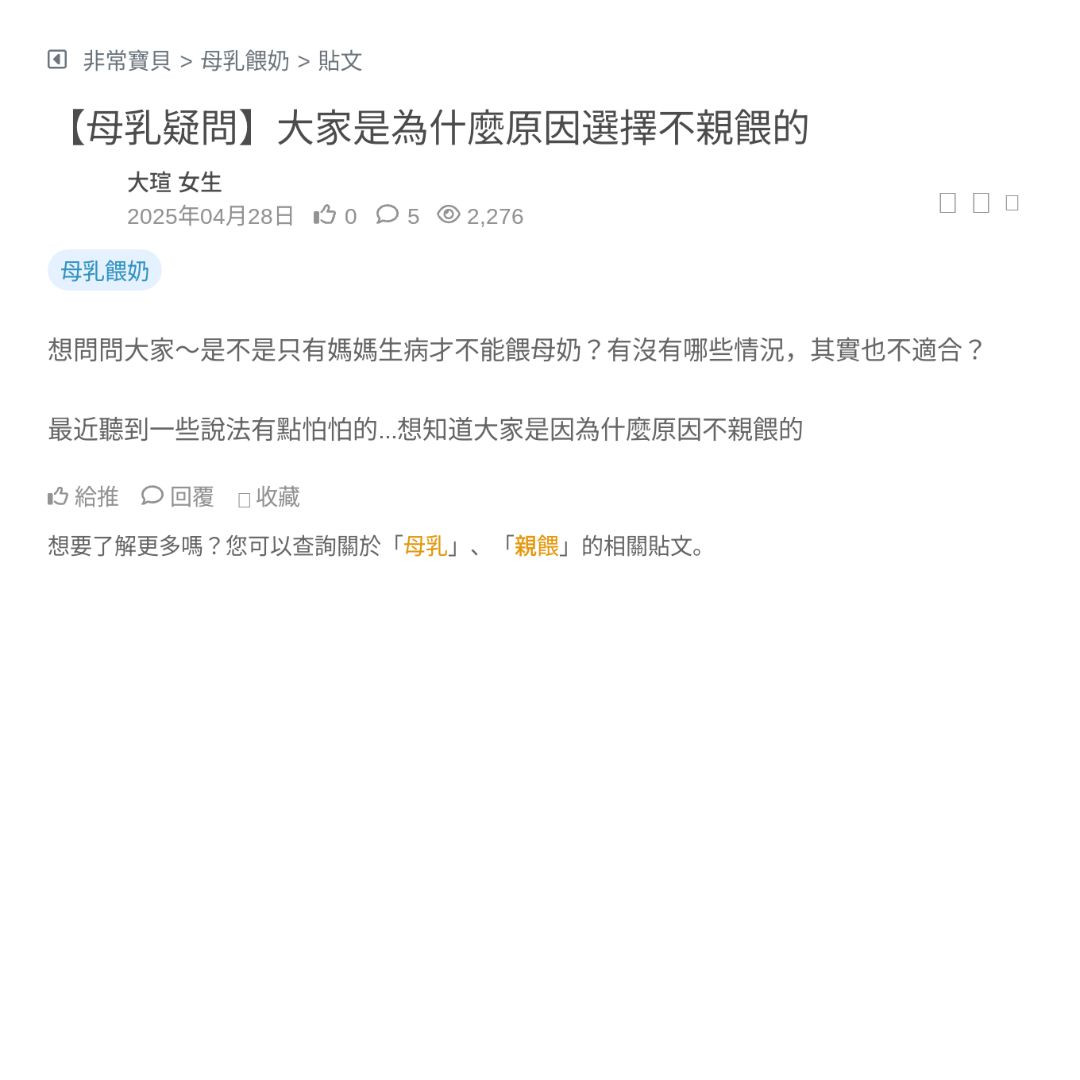Open related posts about 「親餵」
1080x1080 pixels.
pyautogui.click(x=536, y=546)
